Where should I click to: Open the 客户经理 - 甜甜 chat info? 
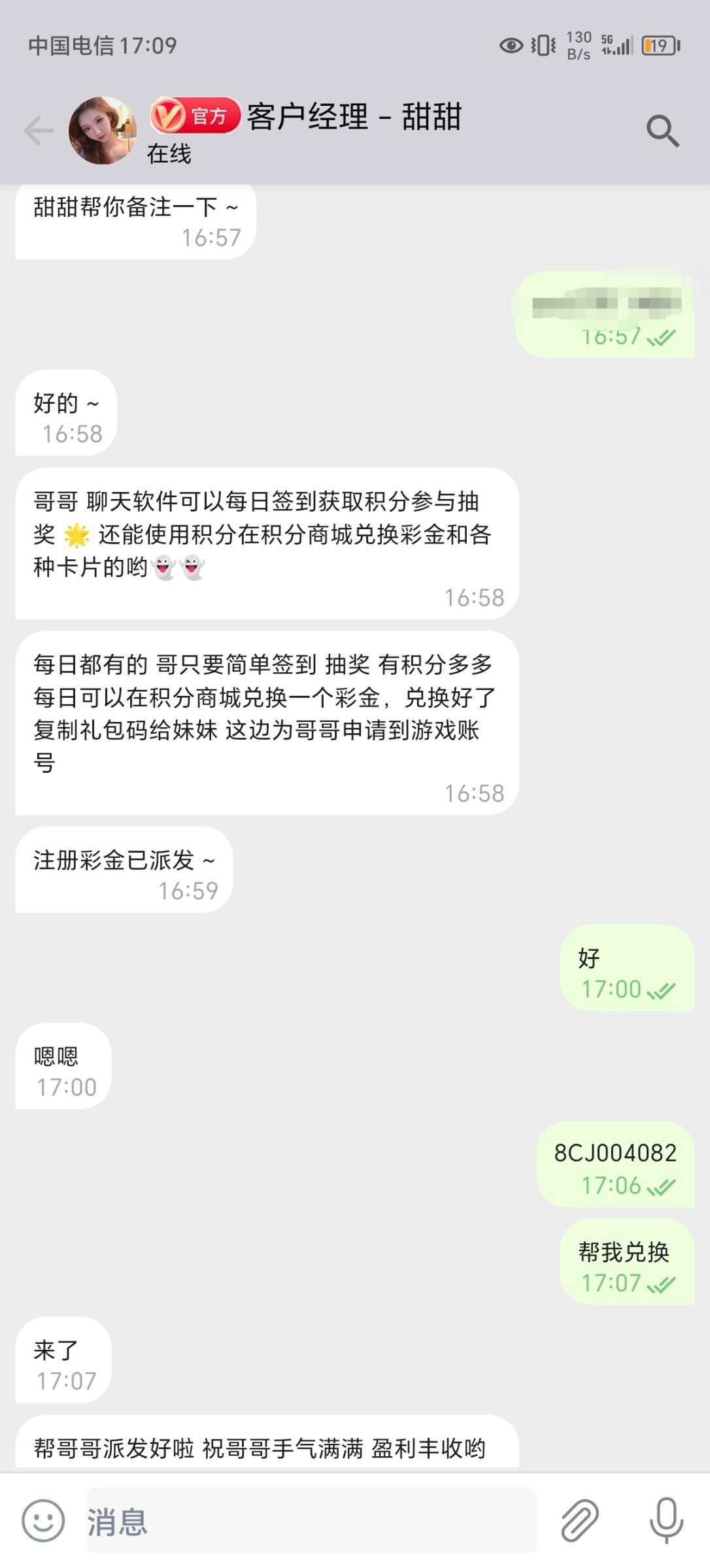click(x=354, y=118)
